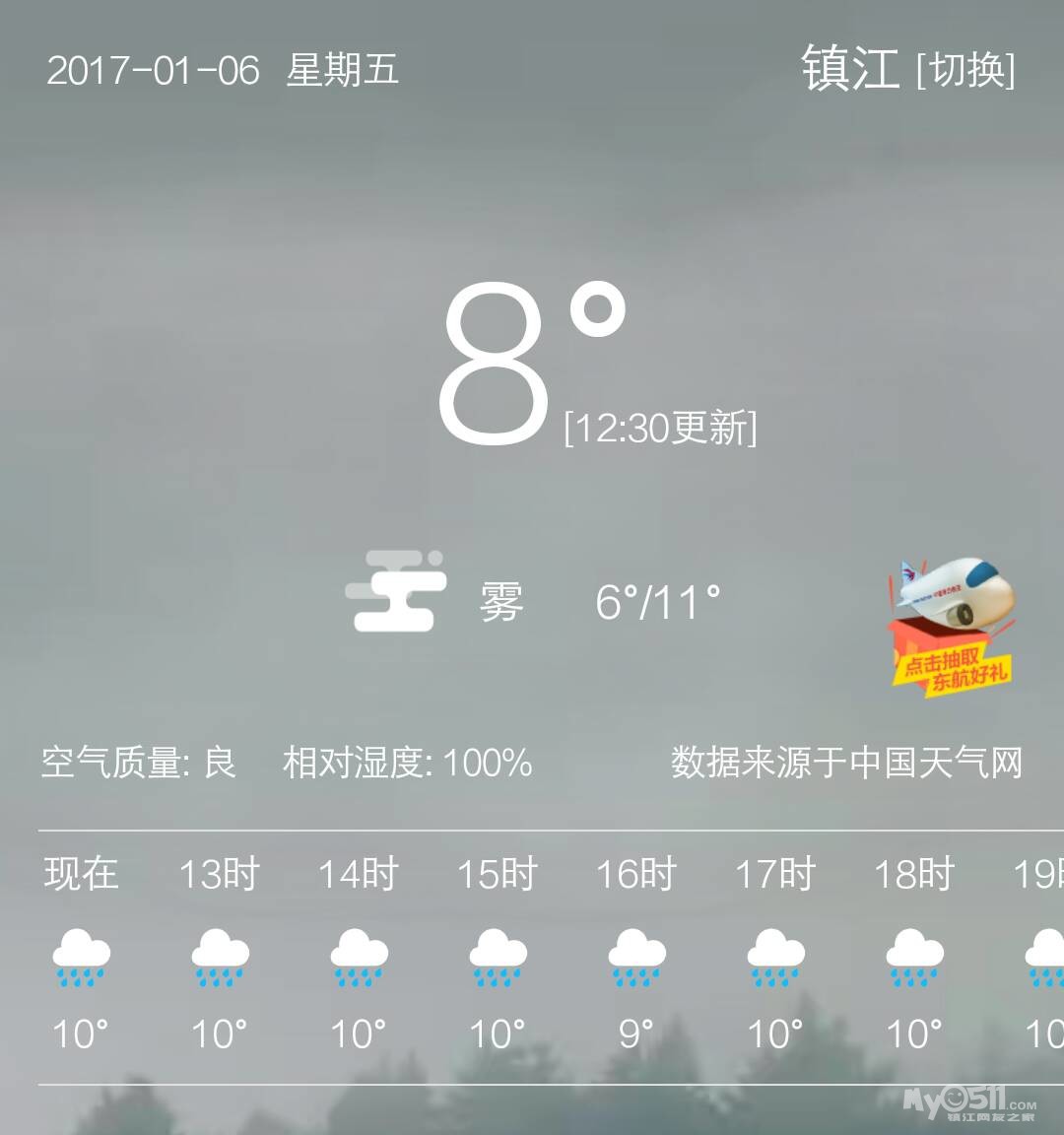This screenshot has width=1064, height=1135.
Task: Tap [切换] to switch city
Action: pos(964,70)
